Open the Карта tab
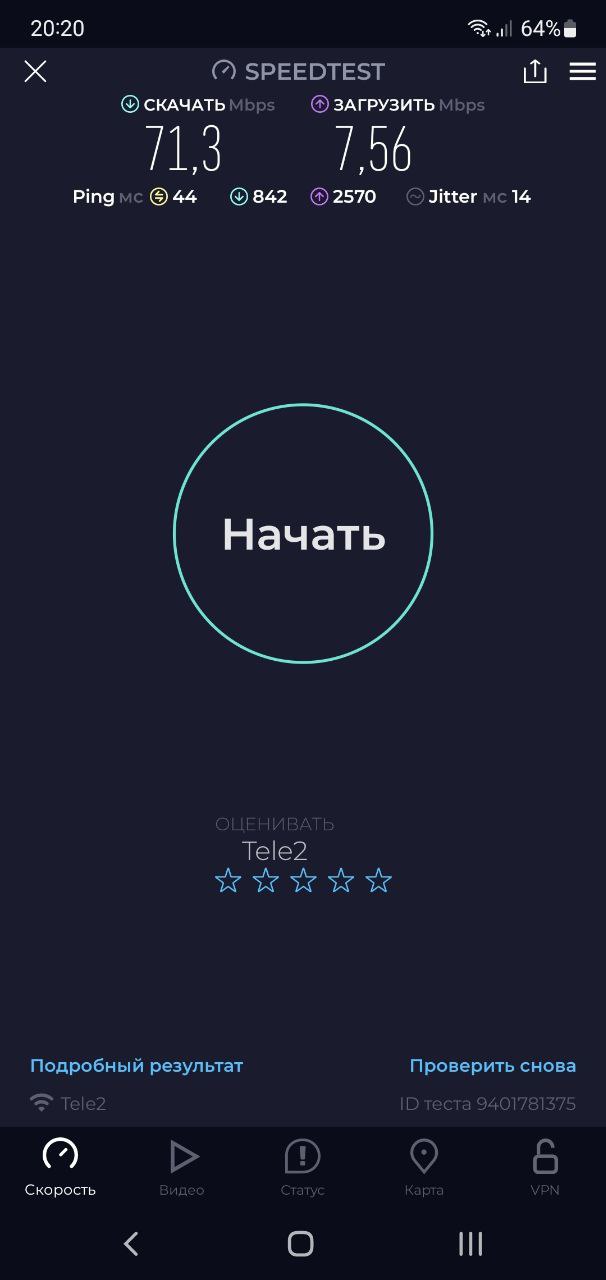This screenshot has width=606, height=1280. coord(424,1168)
